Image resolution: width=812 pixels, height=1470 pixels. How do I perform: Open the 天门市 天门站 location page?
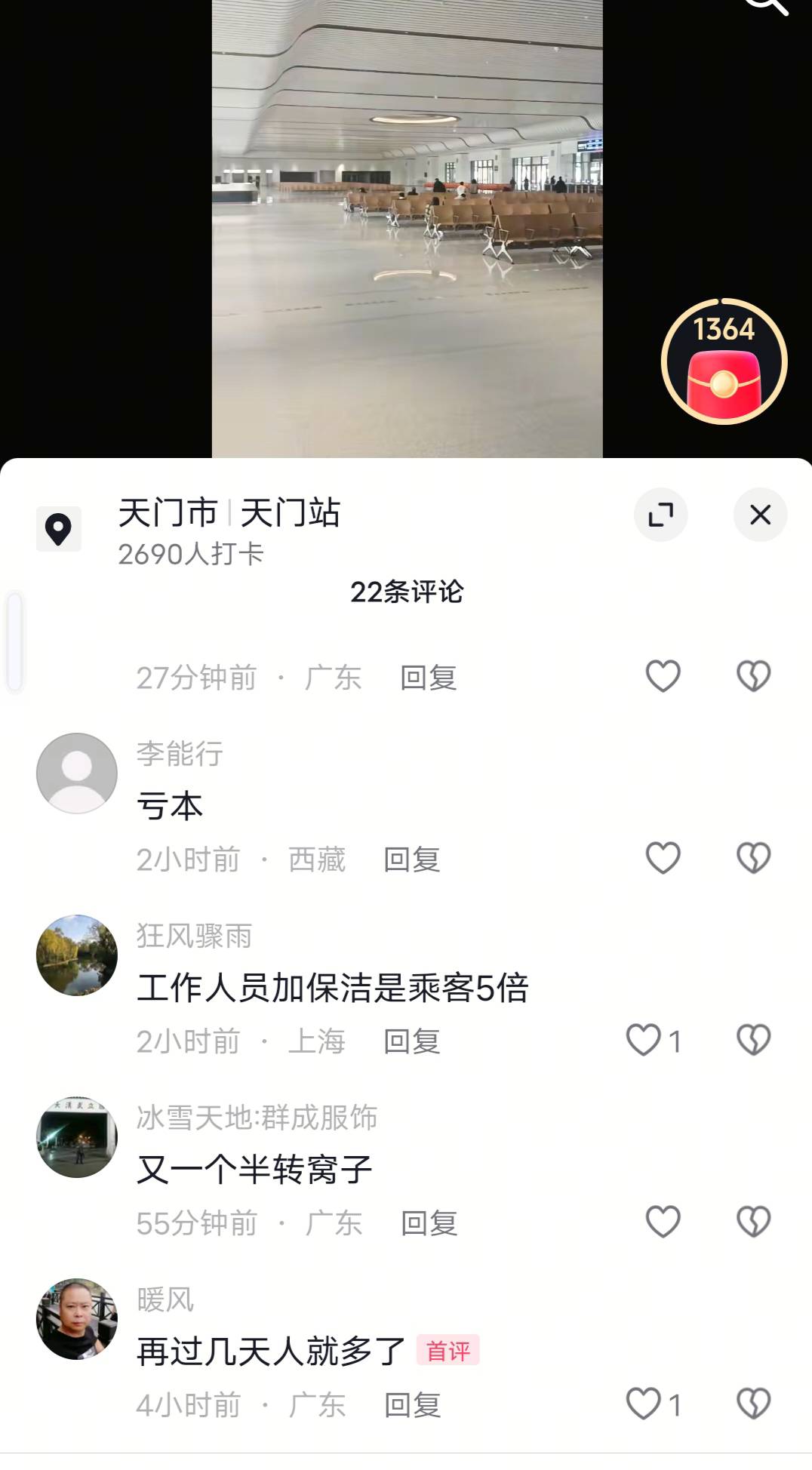point(229,514)
